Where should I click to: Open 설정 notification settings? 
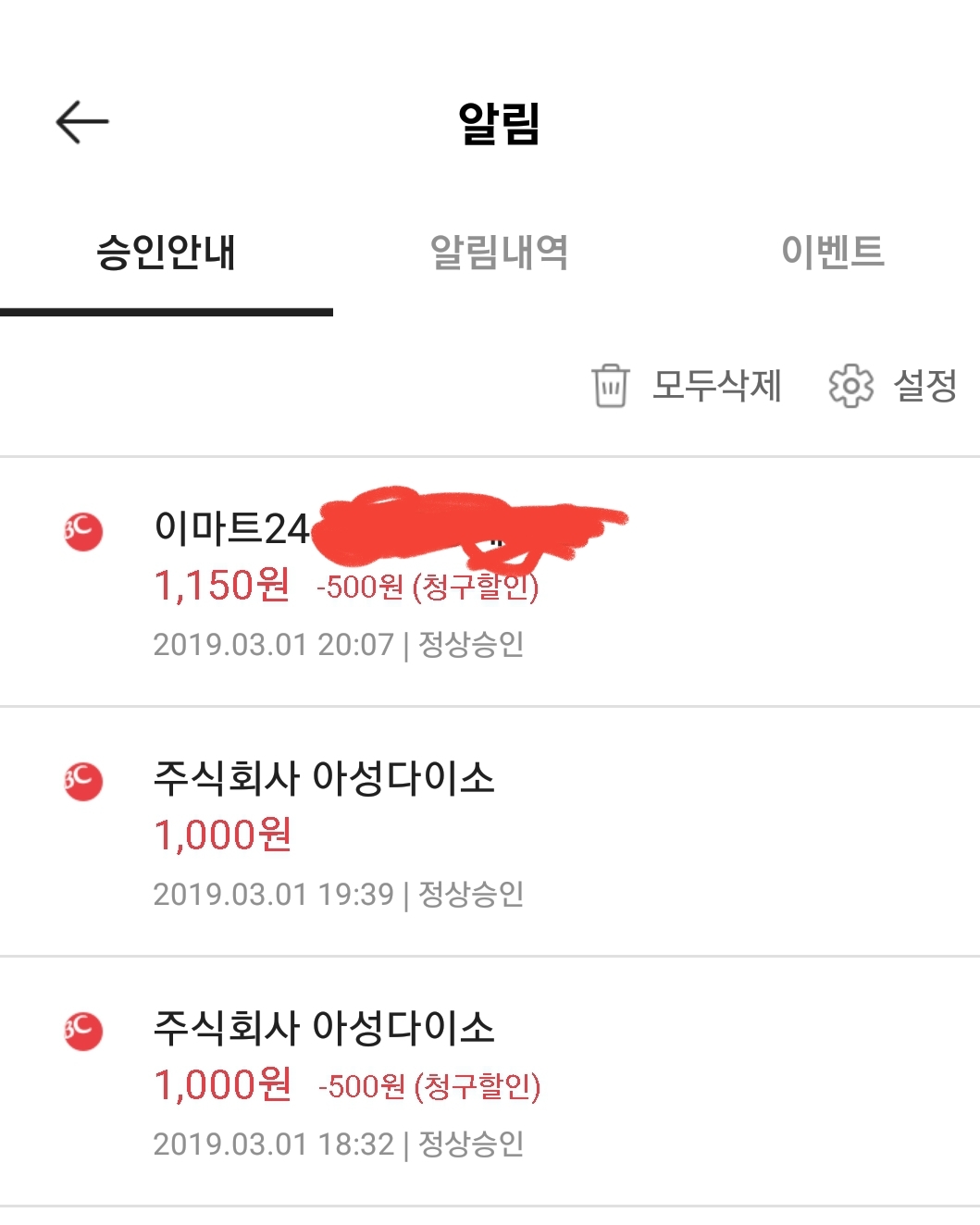893,386
